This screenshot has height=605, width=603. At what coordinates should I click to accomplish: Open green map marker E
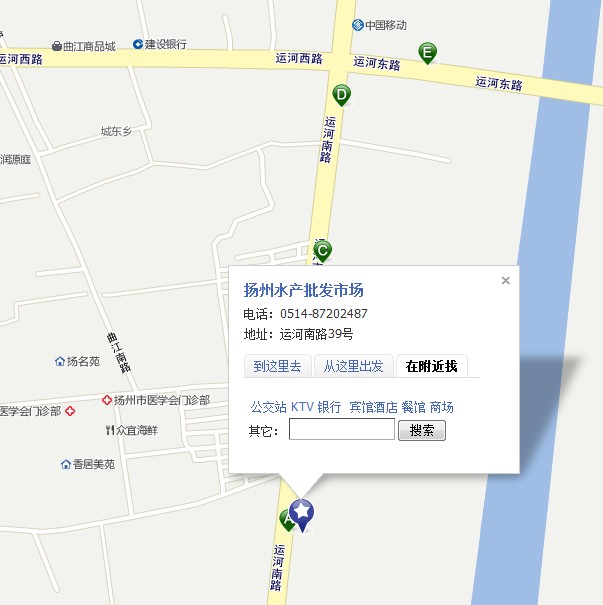pyautogui.click(x=427, y=52)
